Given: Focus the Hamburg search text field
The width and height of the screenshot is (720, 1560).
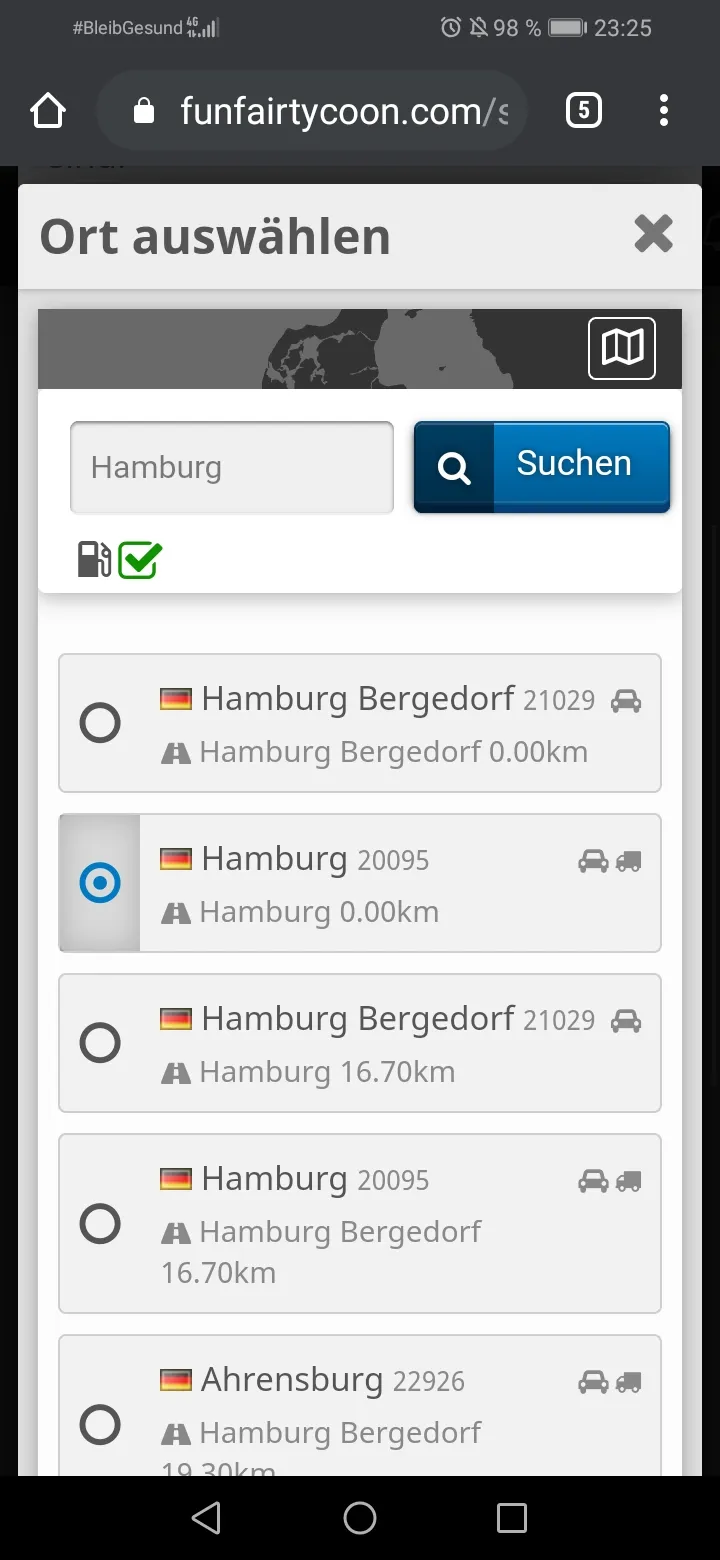Looking at the screenshot, I should [232, 468].
